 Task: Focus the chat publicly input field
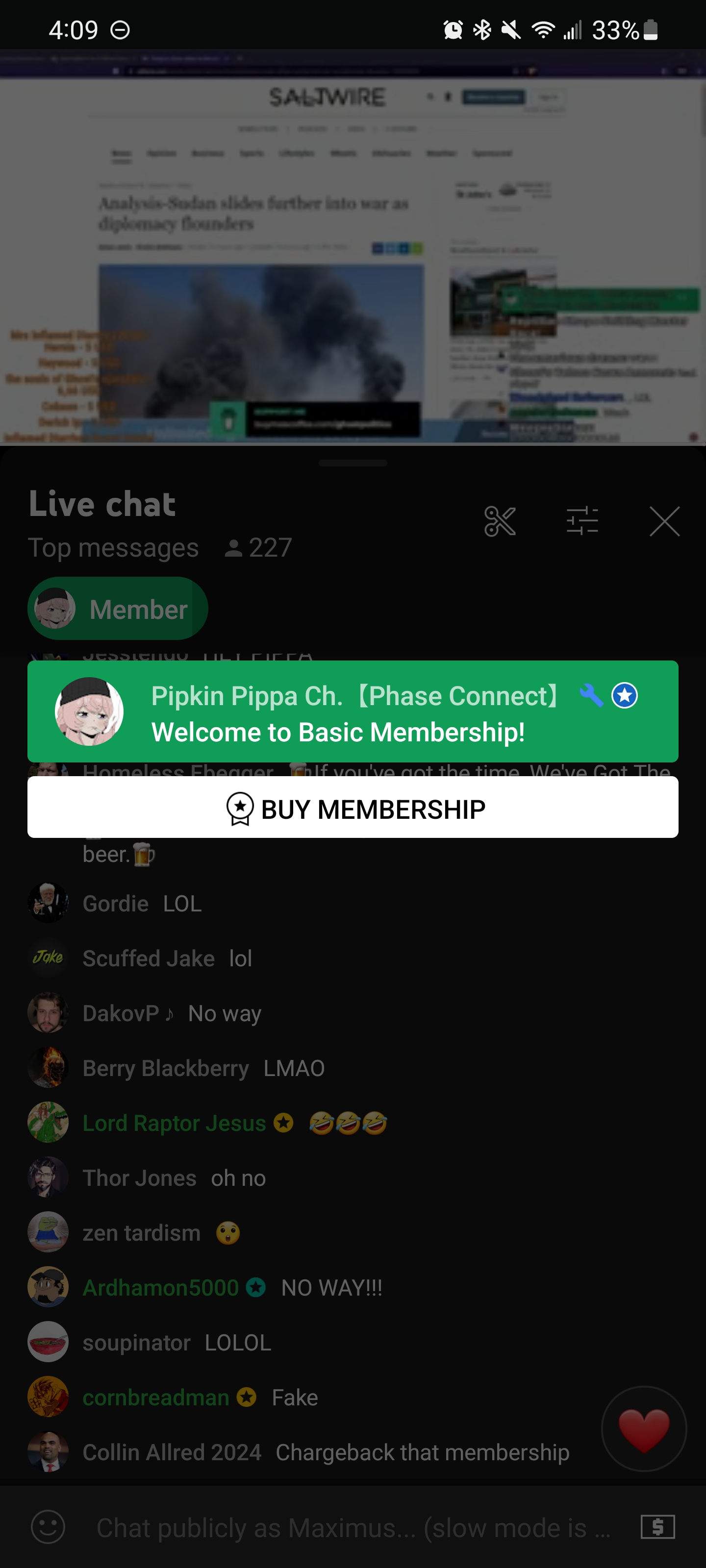pyautogui.click(x=353, y=1527)
